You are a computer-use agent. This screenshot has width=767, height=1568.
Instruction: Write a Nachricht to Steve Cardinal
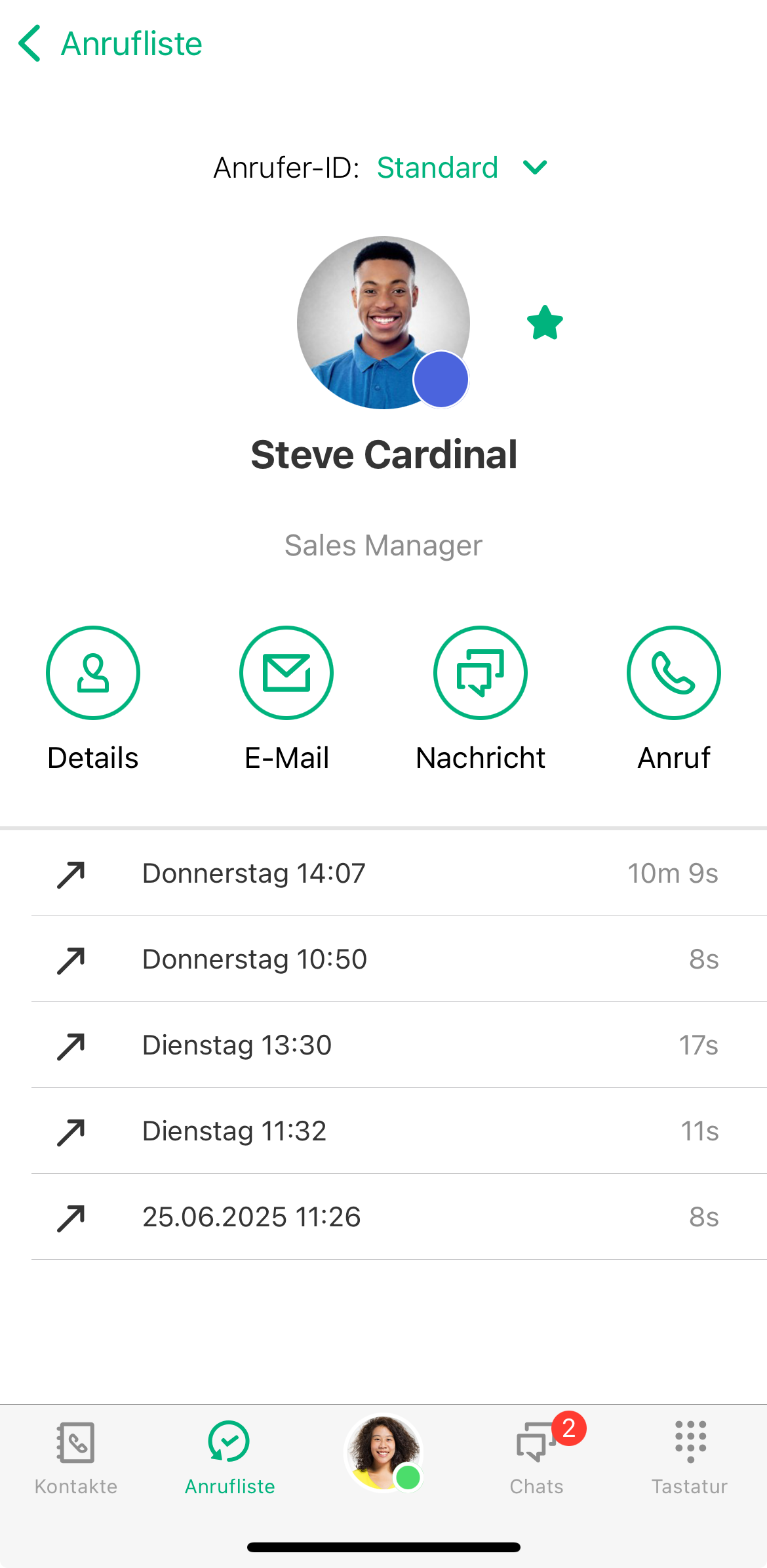point(481,673)
